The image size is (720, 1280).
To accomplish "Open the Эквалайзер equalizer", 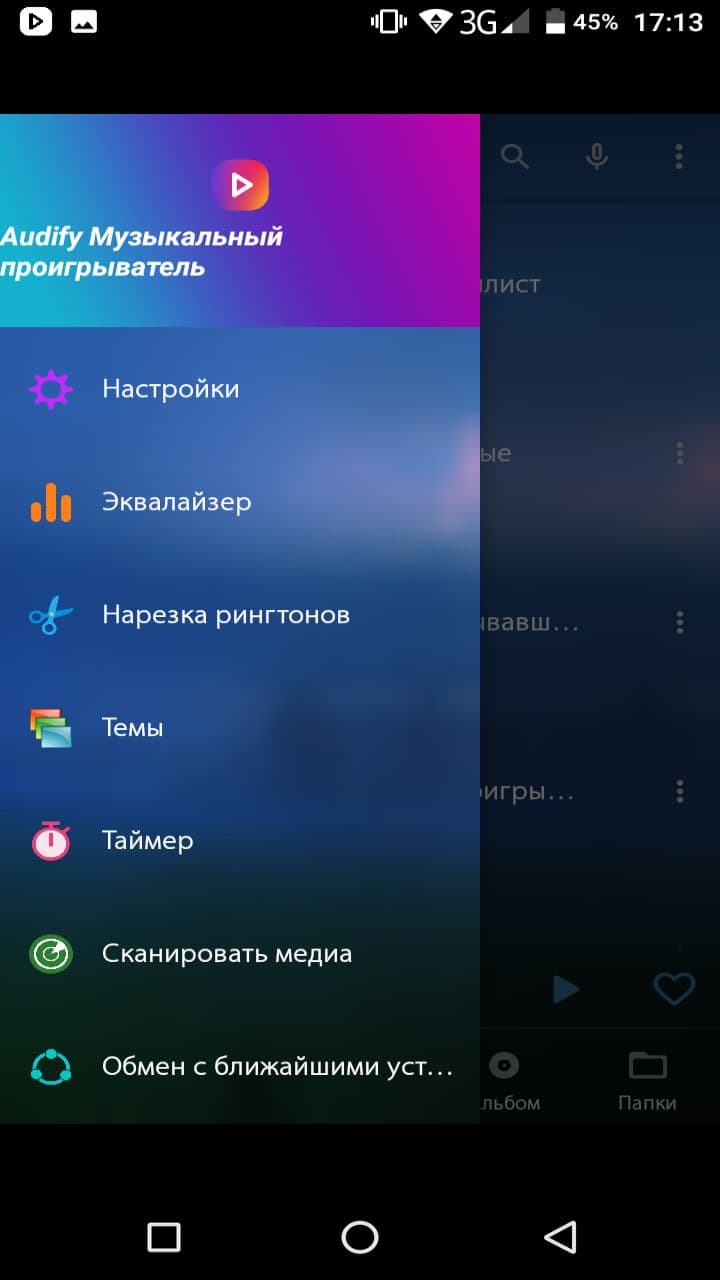I will [176, 502].
